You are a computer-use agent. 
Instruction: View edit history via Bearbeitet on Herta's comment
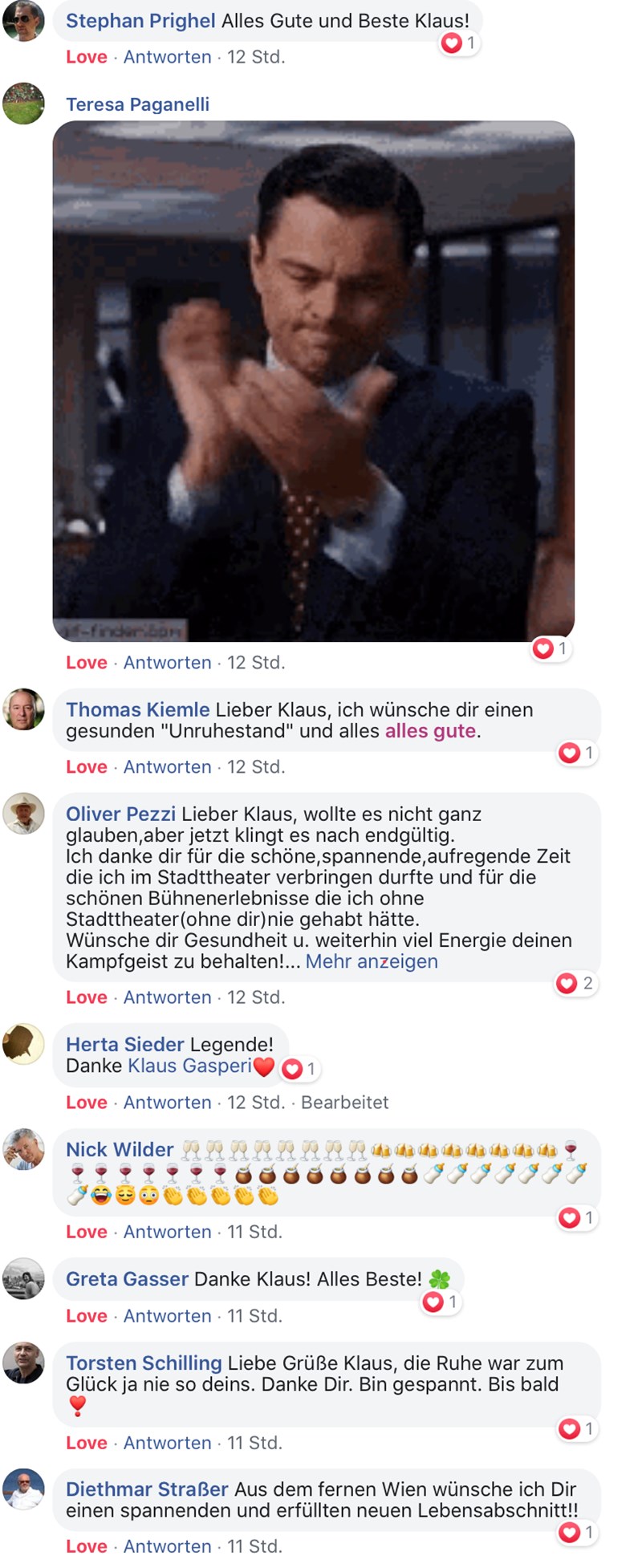344,1103
